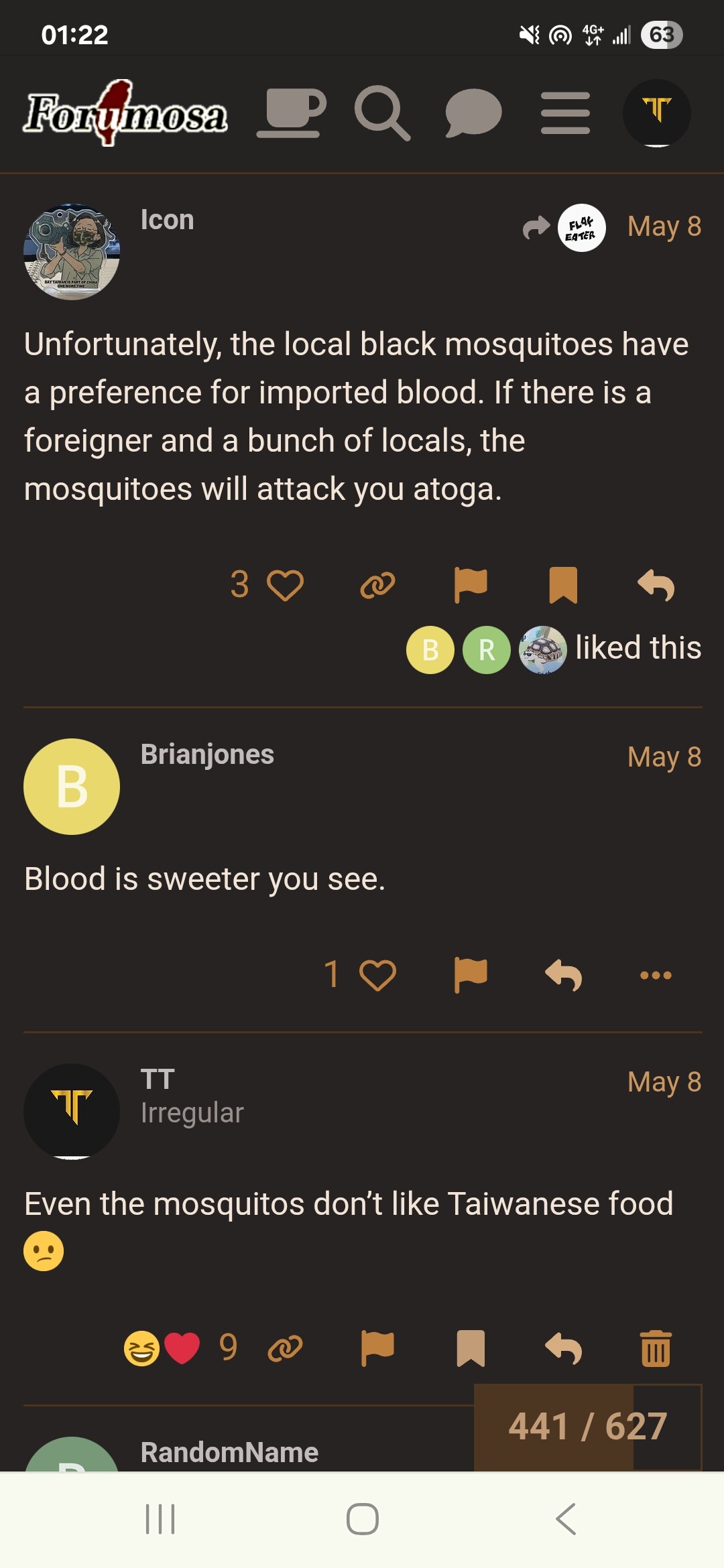
Task: Copy link to Icon's post
Action: 377,585
